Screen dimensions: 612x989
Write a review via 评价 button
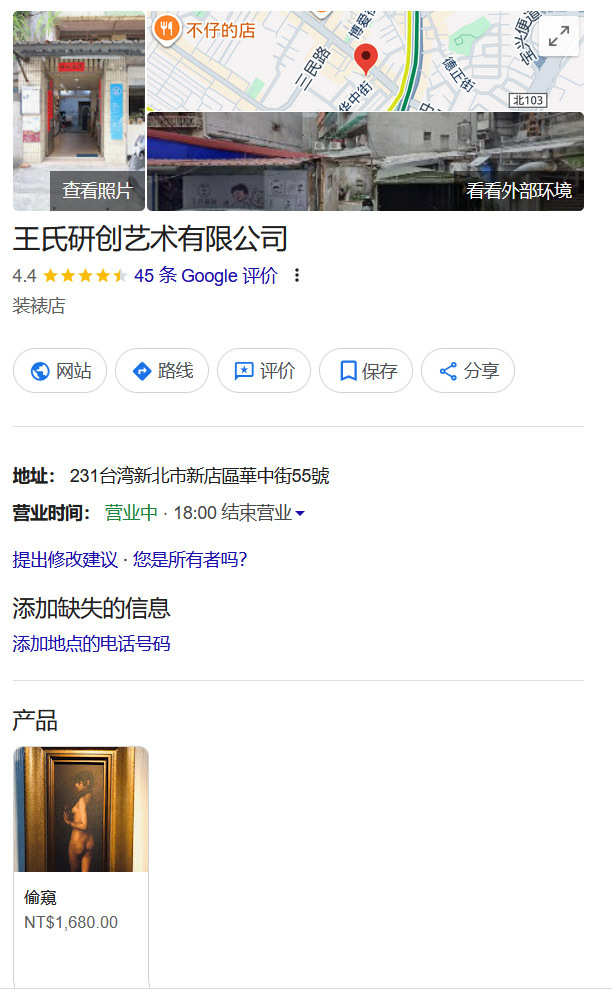click(x=264, y=371)
